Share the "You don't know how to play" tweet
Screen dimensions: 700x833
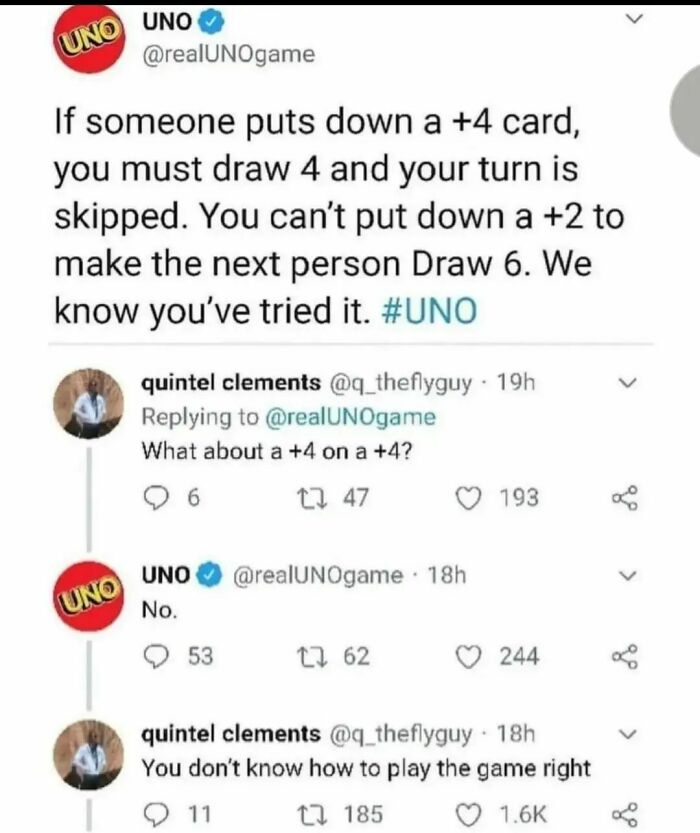[627, 814]
